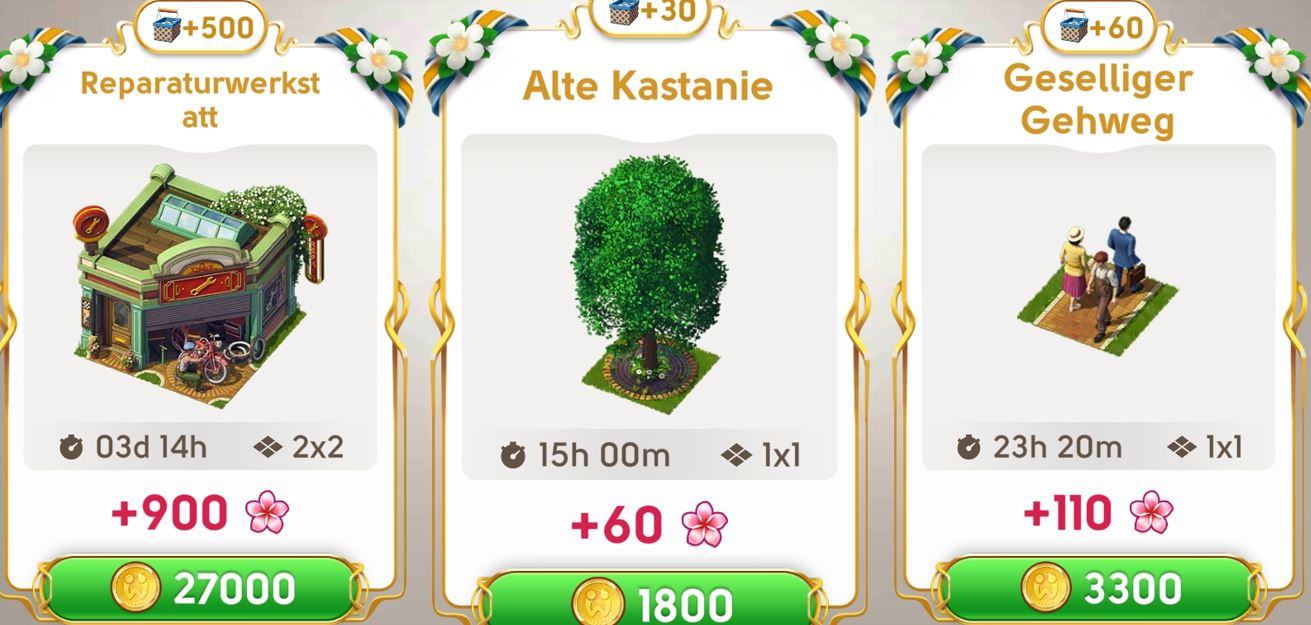Open the Reparaturwerkstatt building card
Image resolution: width=1311 pixels, height=625 pixels.
199,290
